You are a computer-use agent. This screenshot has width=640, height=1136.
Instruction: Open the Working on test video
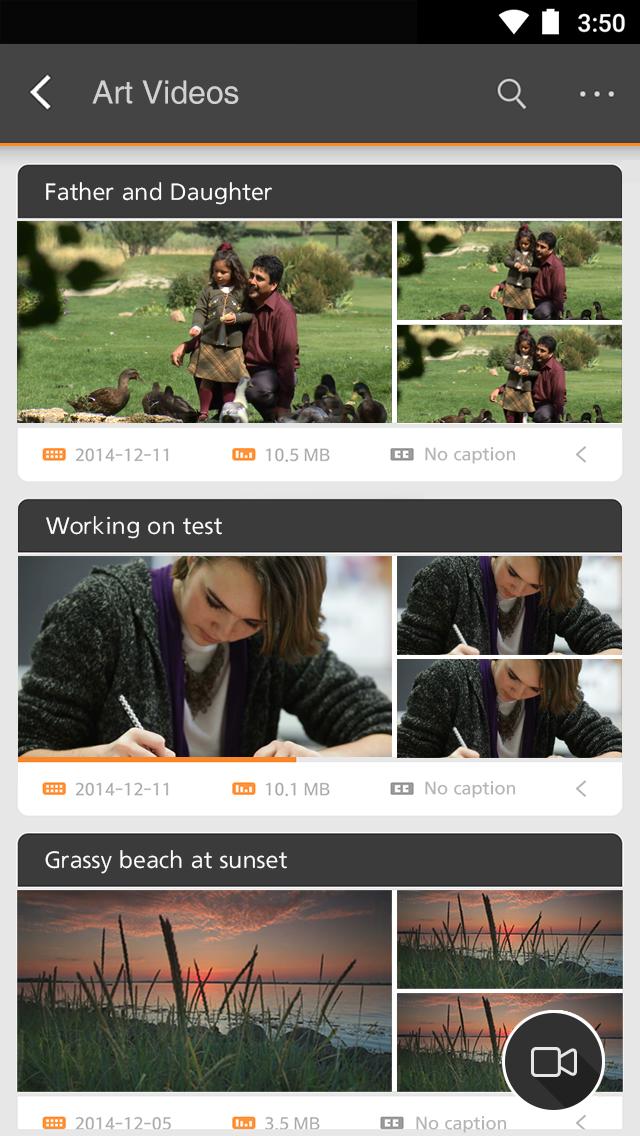tap(205, 656)
